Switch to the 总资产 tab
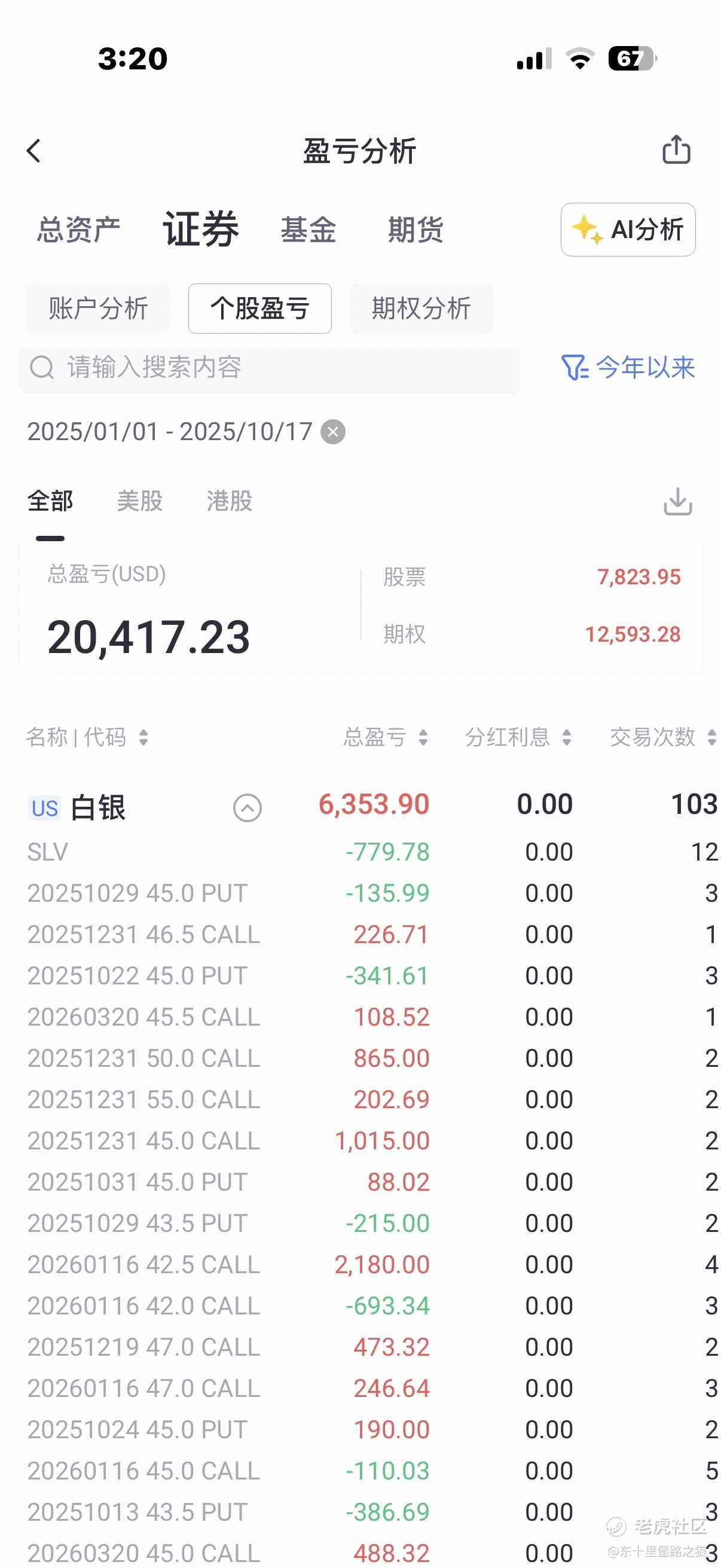Screen dimensions: 721x1568 coord(78,230)
